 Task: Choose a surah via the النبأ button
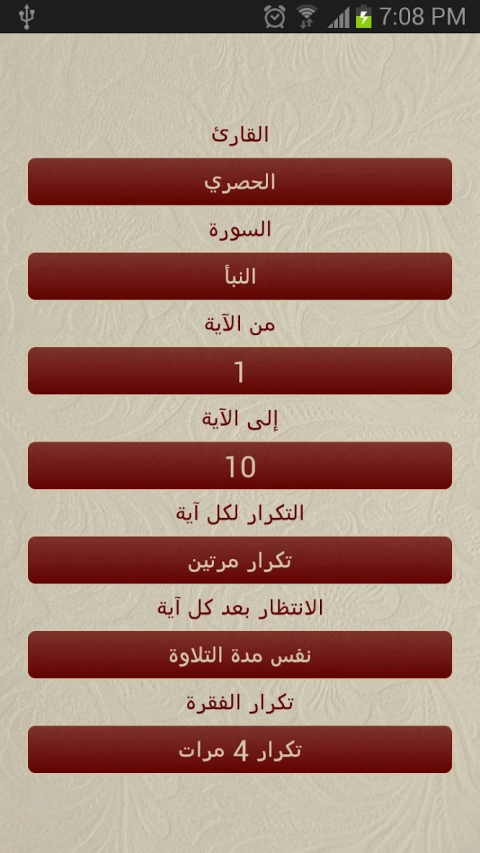240,276
